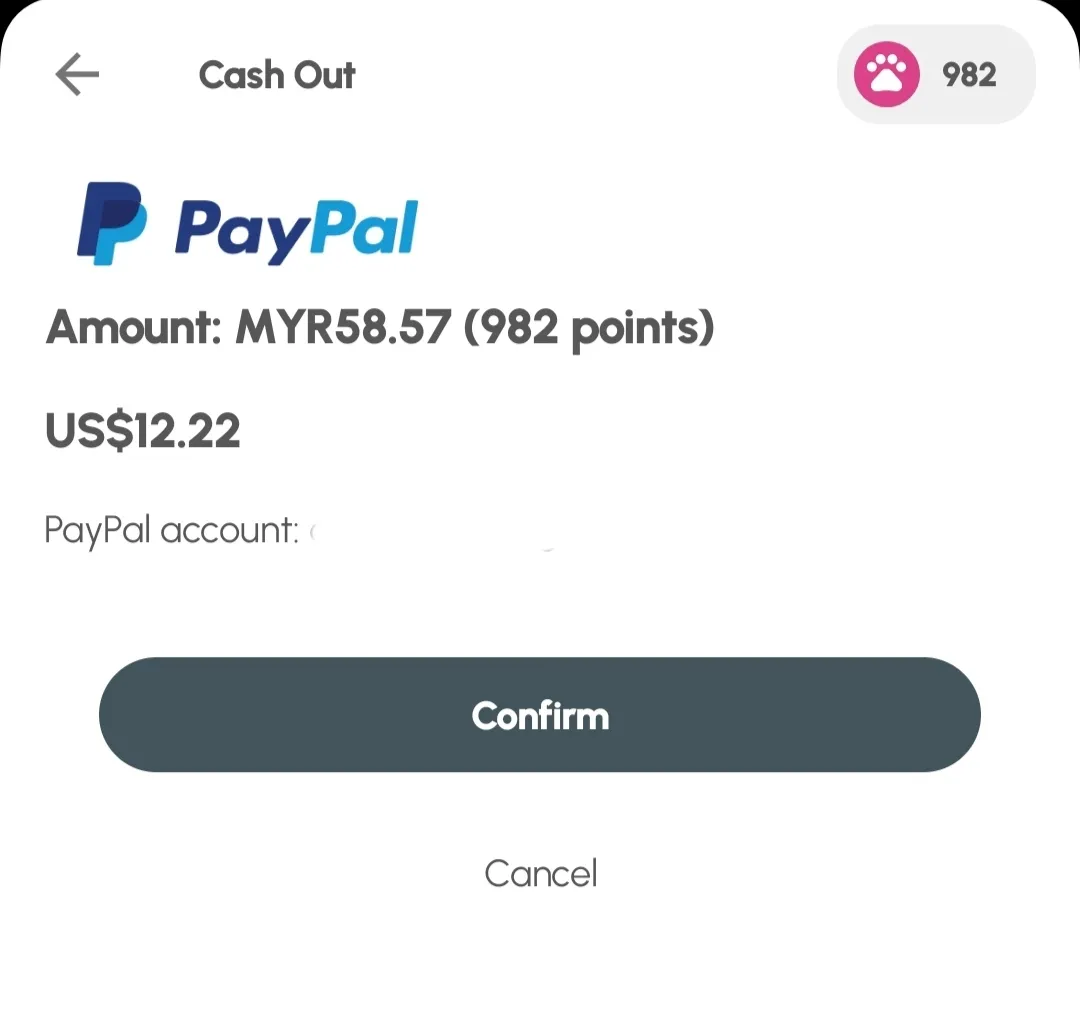Go back using the arrow icon
The width and height of the screenshot is (1080, 1035).
click(x=77, y=75)
